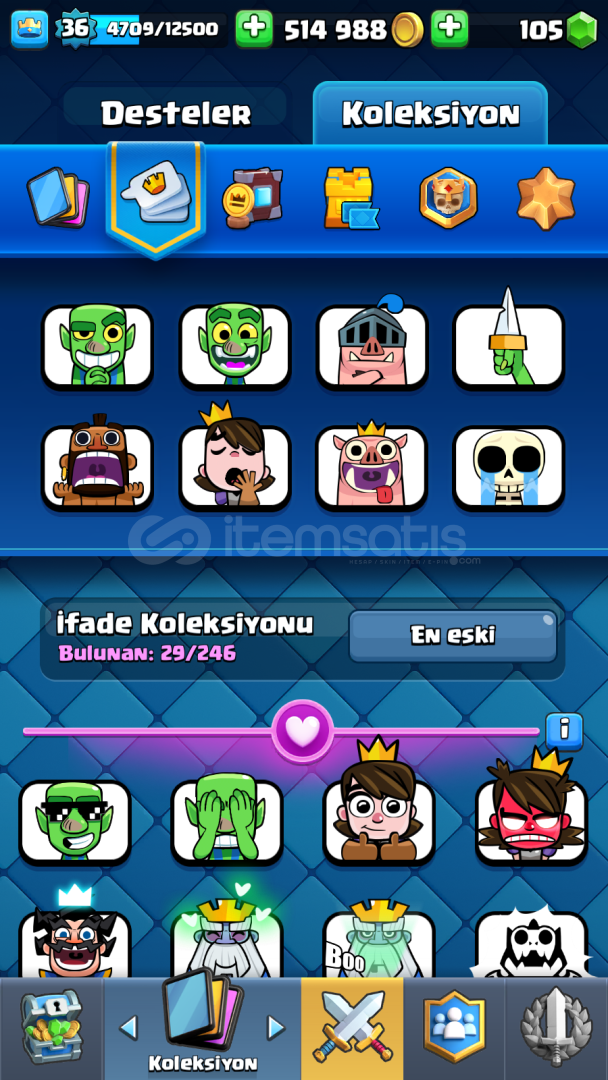Open the shop chest tab

point(52,1027)
